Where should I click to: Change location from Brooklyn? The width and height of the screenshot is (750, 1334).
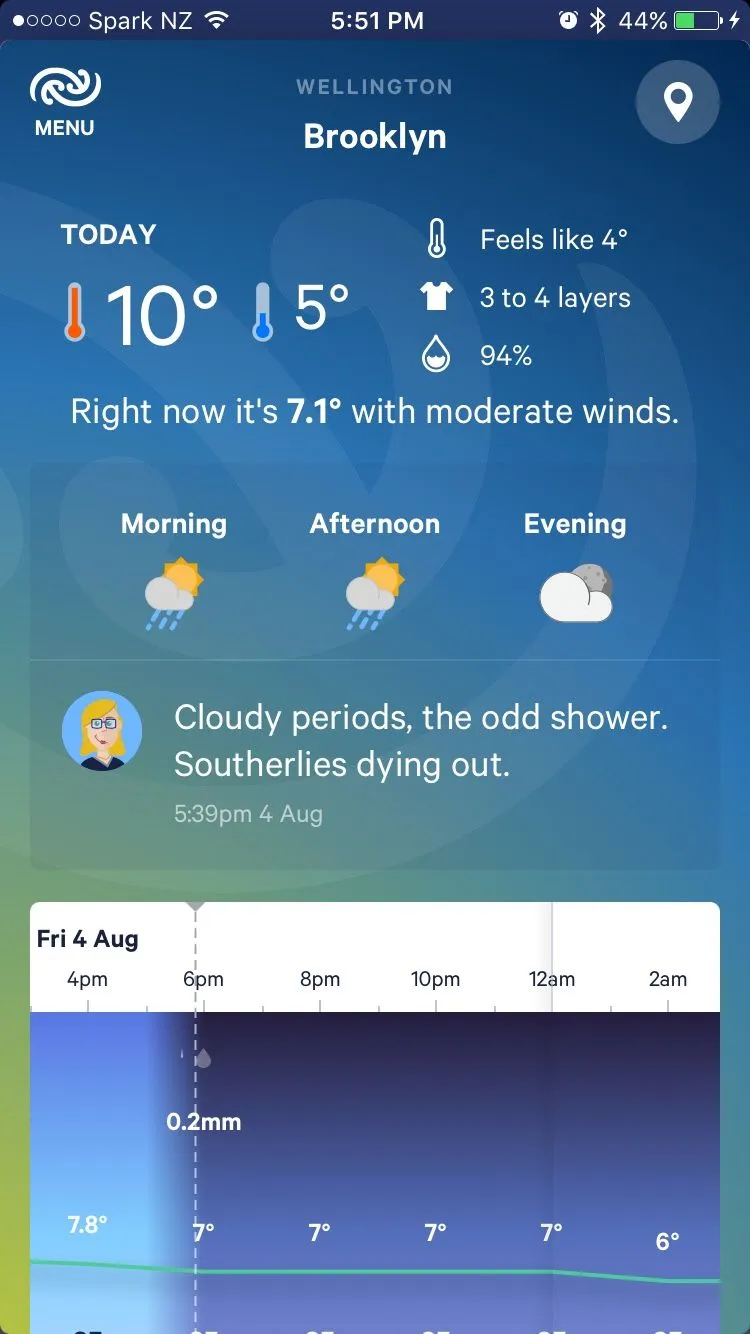tap(375, 136)
